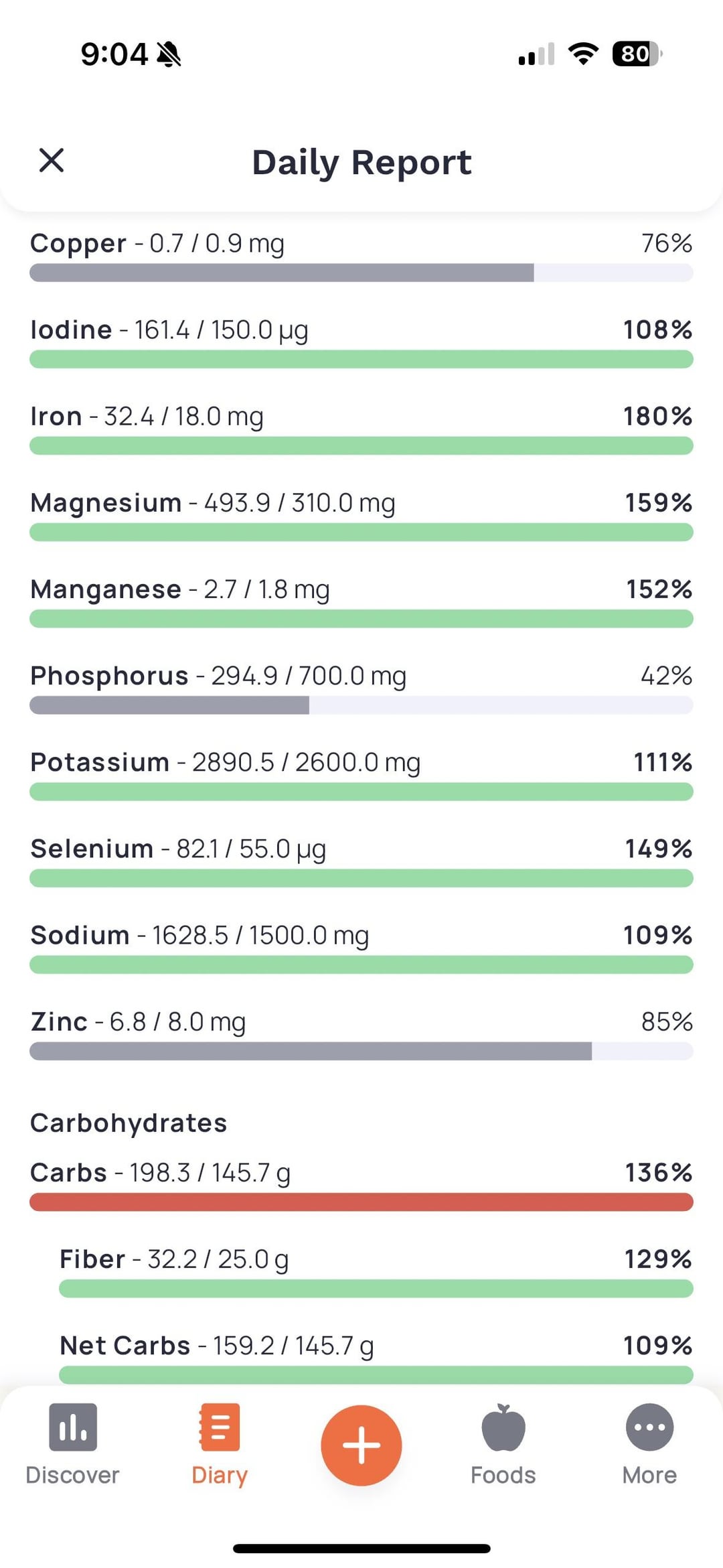Close the Daily Report screen
The image size is (723, 1568).
tap(52, 161)
